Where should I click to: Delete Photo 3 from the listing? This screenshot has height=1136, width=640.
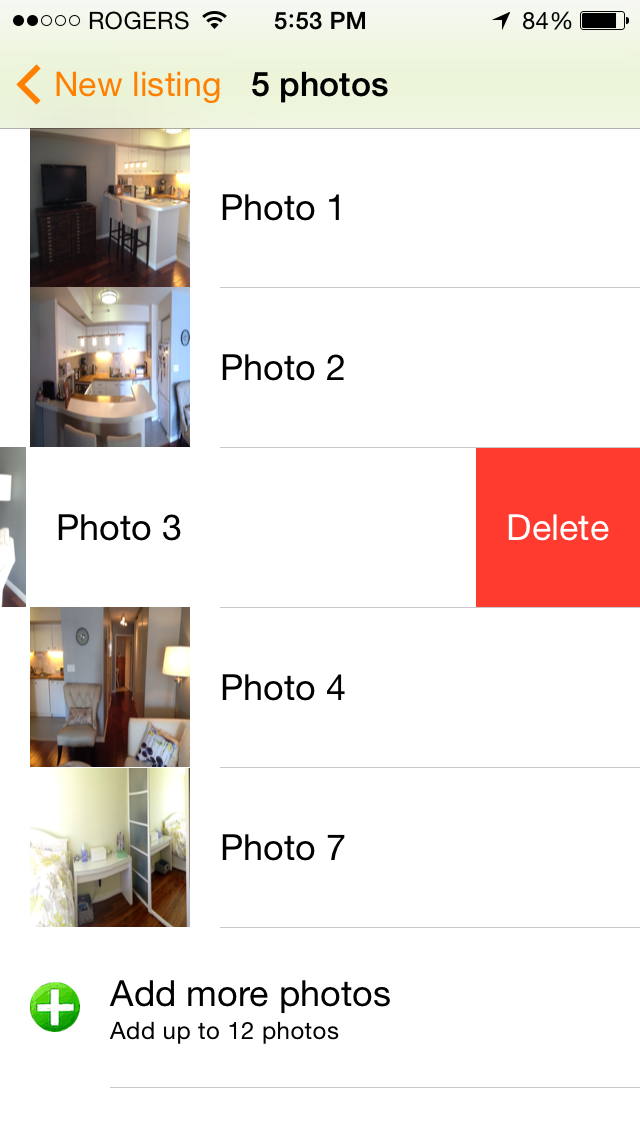pos(557,528)
